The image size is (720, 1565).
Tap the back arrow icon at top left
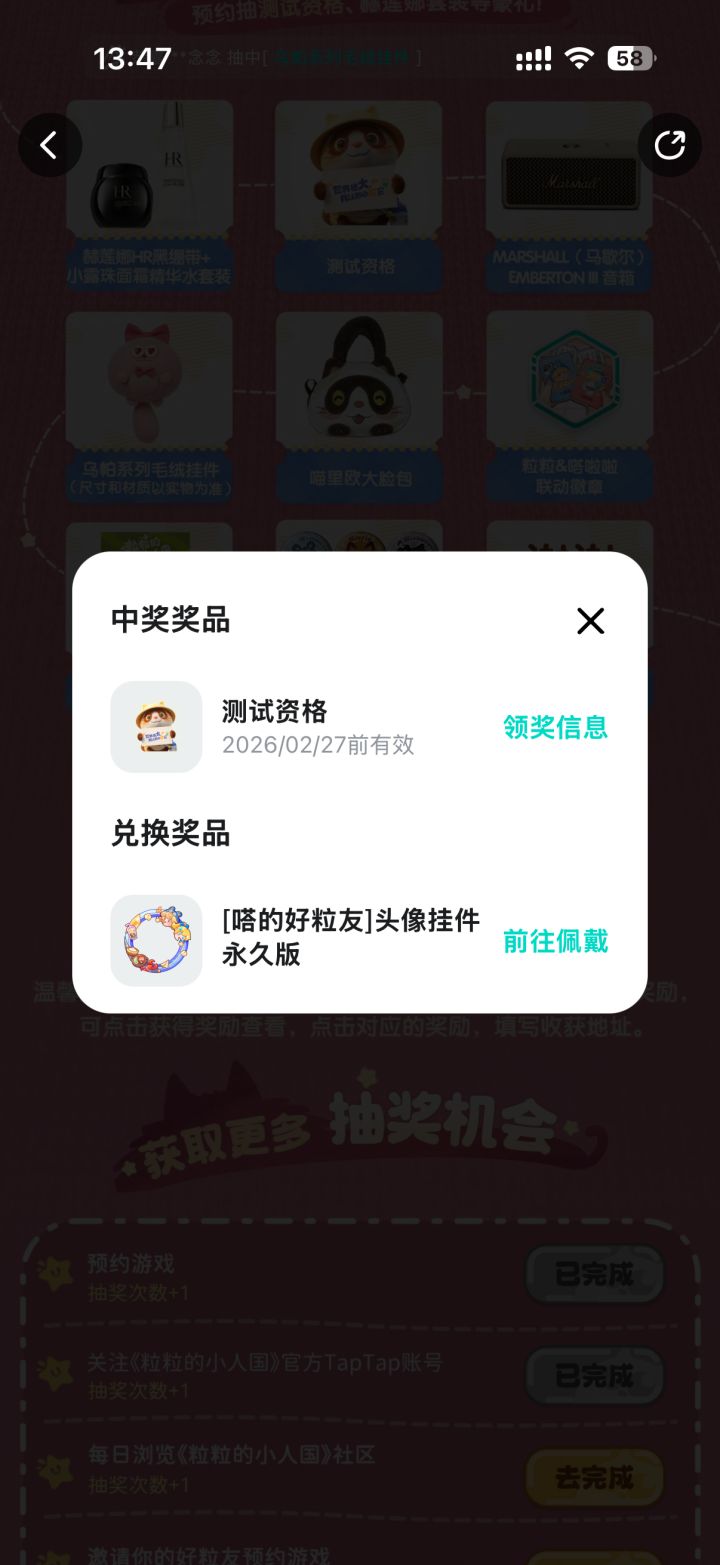click(50, 145)
